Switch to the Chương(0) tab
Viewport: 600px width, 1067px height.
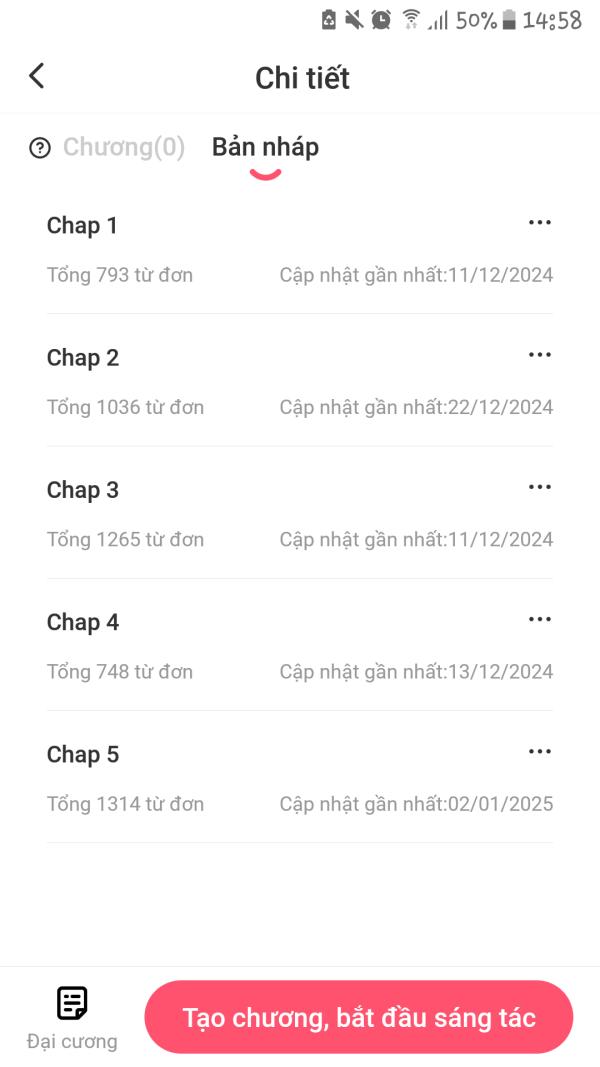(x=124, y=148)
